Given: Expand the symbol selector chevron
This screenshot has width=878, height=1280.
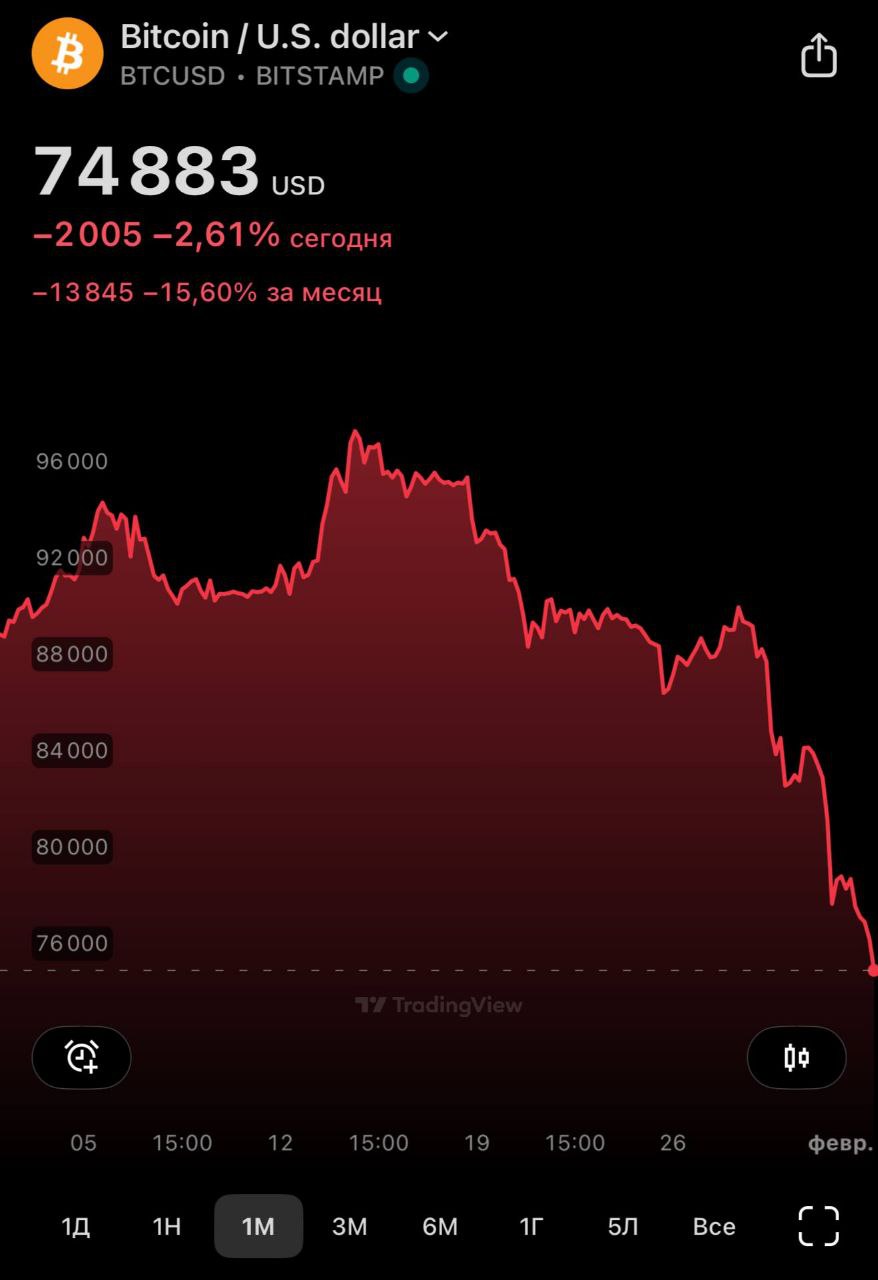Looking at the screenshot, I should (x=437, y=37).
